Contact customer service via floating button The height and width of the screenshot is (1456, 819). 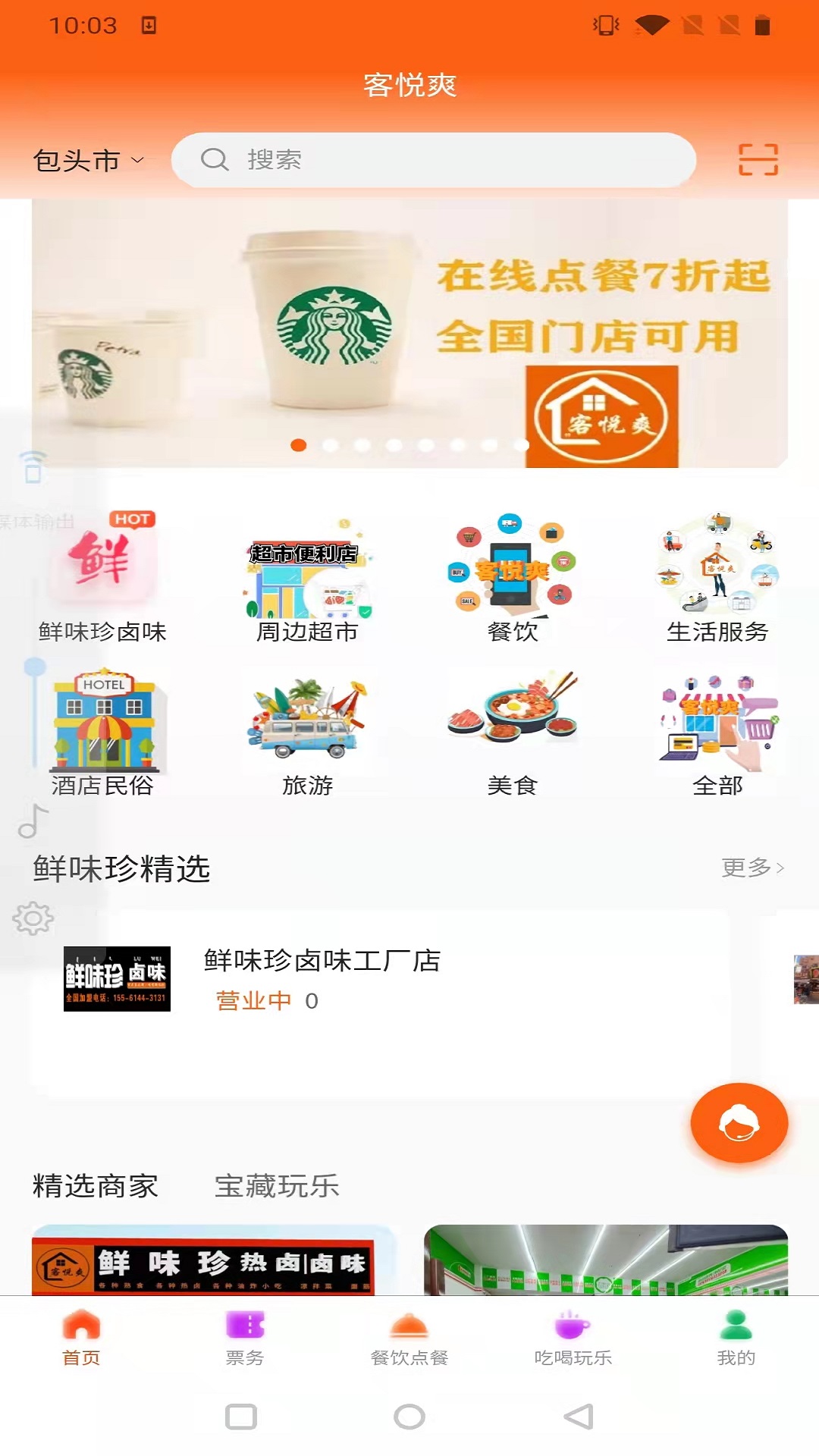739,1123
